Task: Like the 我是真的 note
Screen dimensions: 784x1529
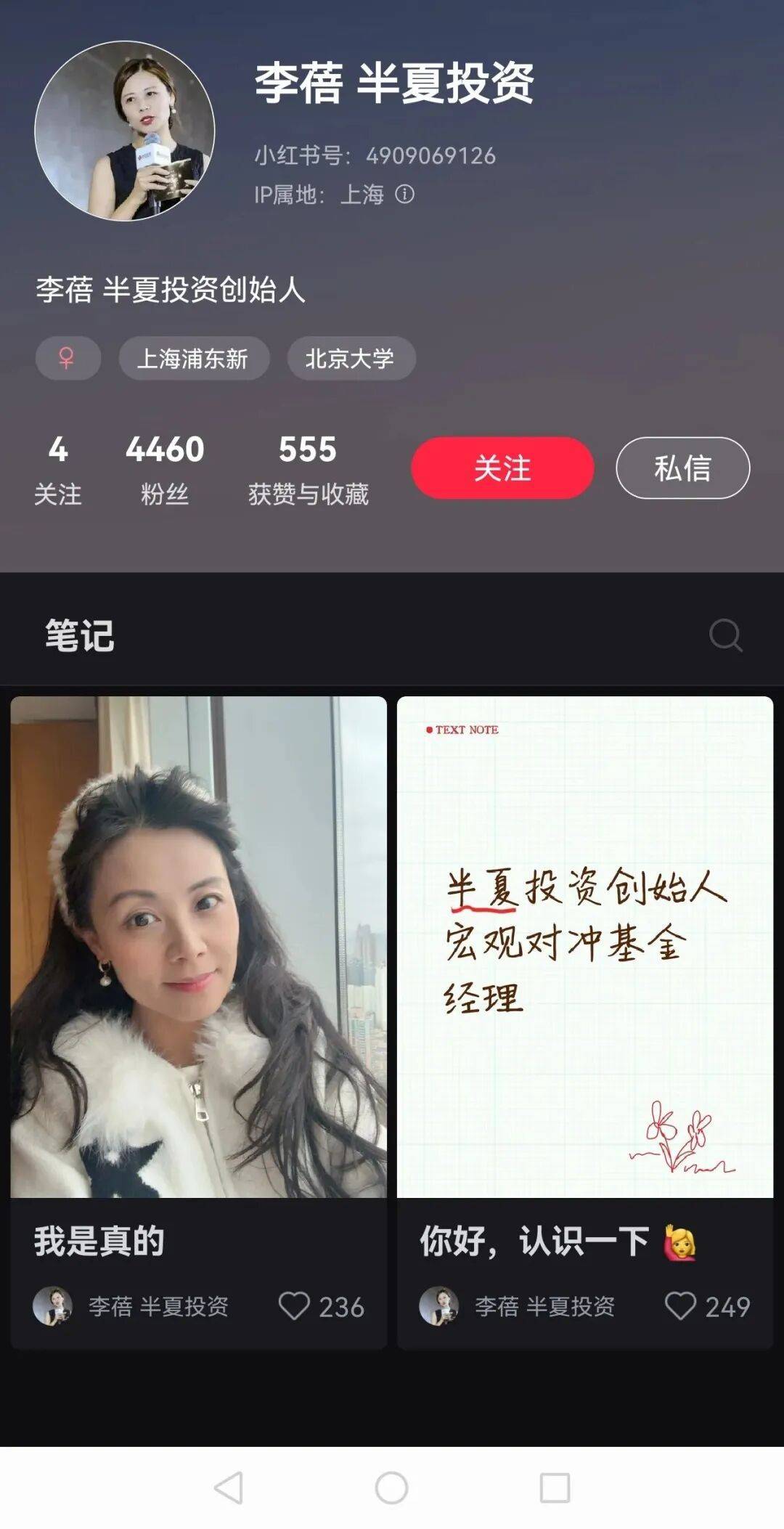Action: (295, 1306)
